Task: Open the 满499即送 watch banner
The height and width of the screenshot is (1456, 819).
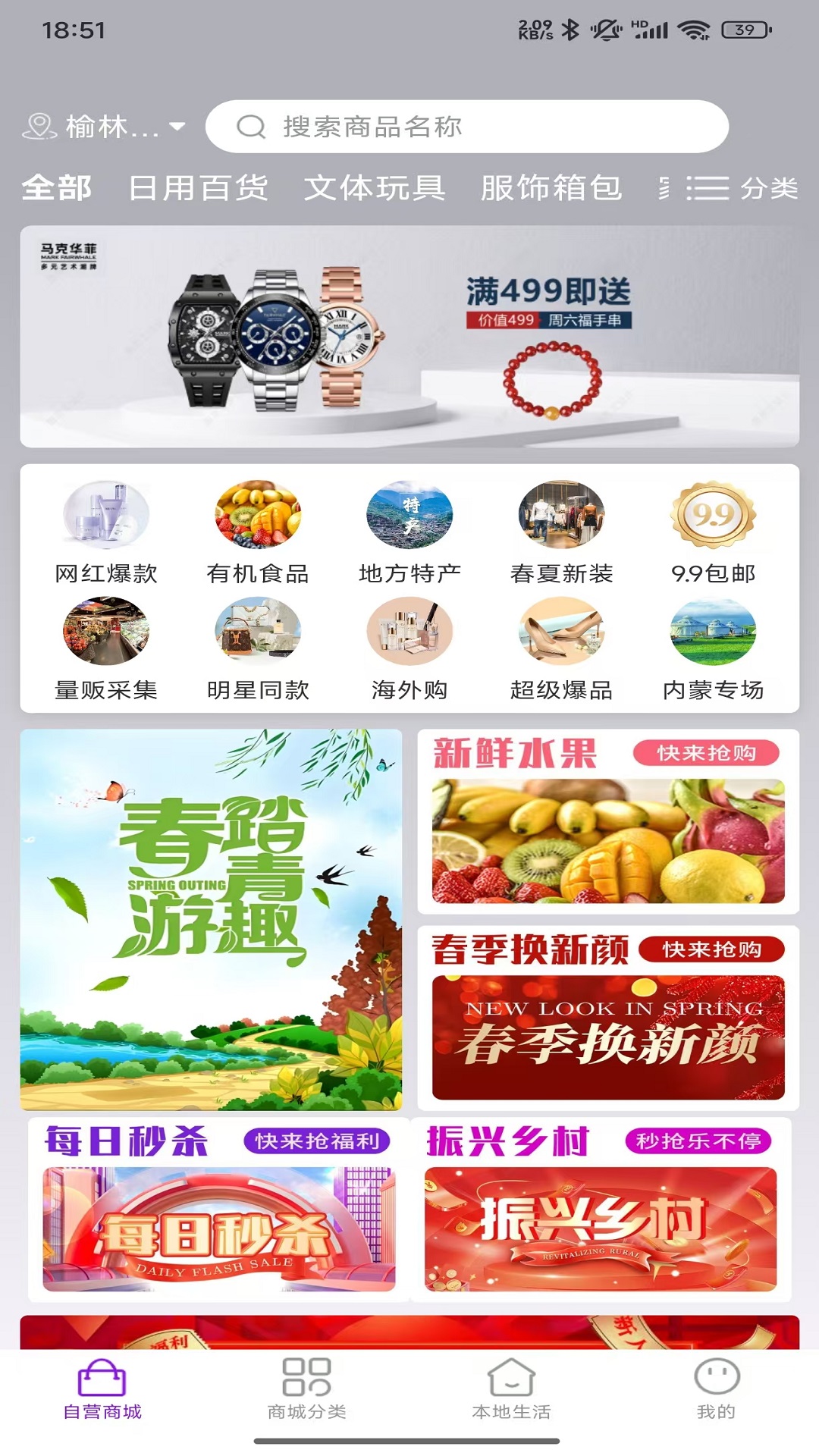Action: point(409,336)
